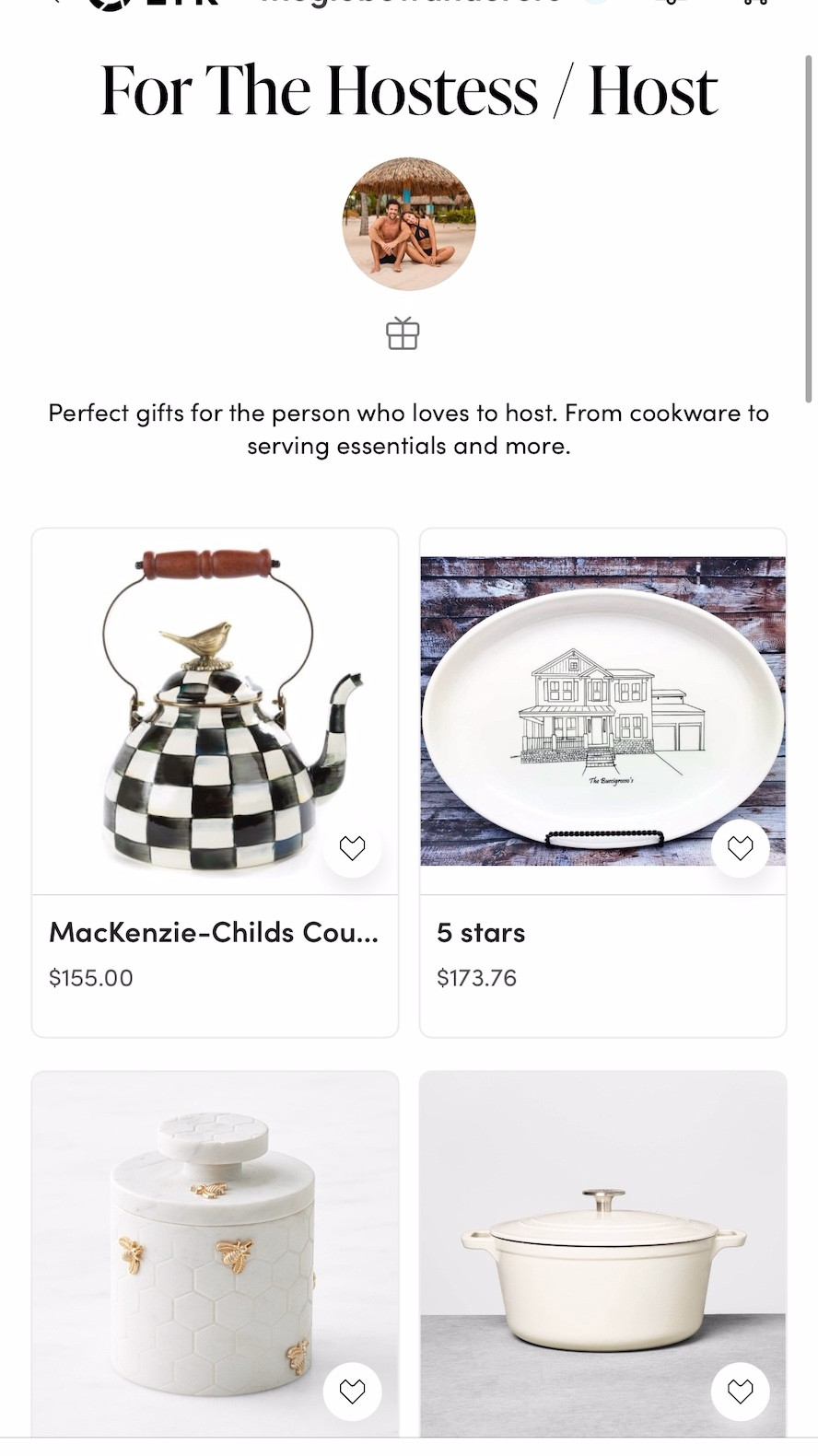Screen dimensions: 818x1456
Task: Open search from the top bar
Action: [x=672, y=6]
